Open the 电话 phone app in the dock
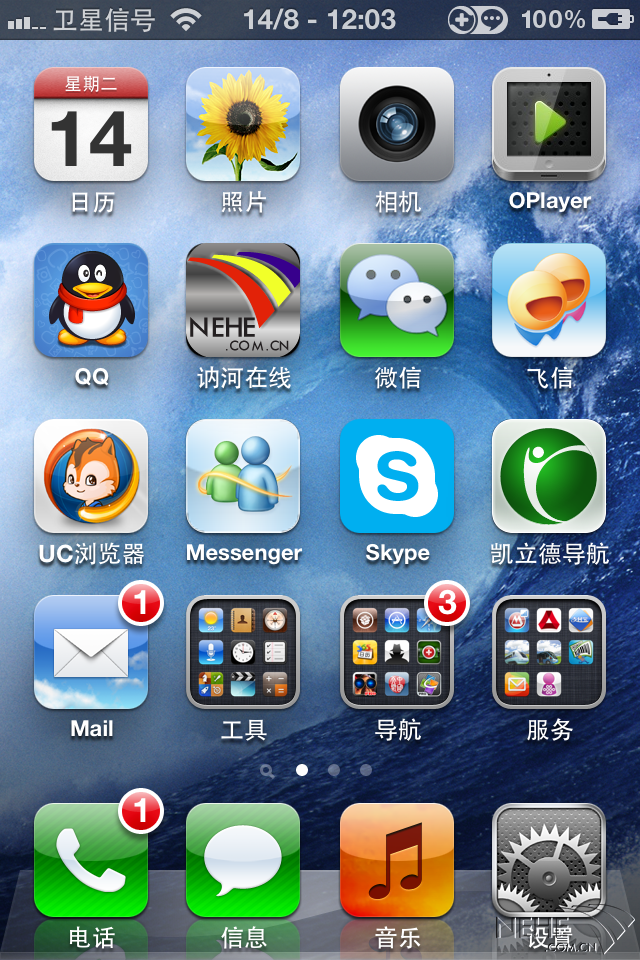This screenshot has width=640, height=960. click(91, 860)
